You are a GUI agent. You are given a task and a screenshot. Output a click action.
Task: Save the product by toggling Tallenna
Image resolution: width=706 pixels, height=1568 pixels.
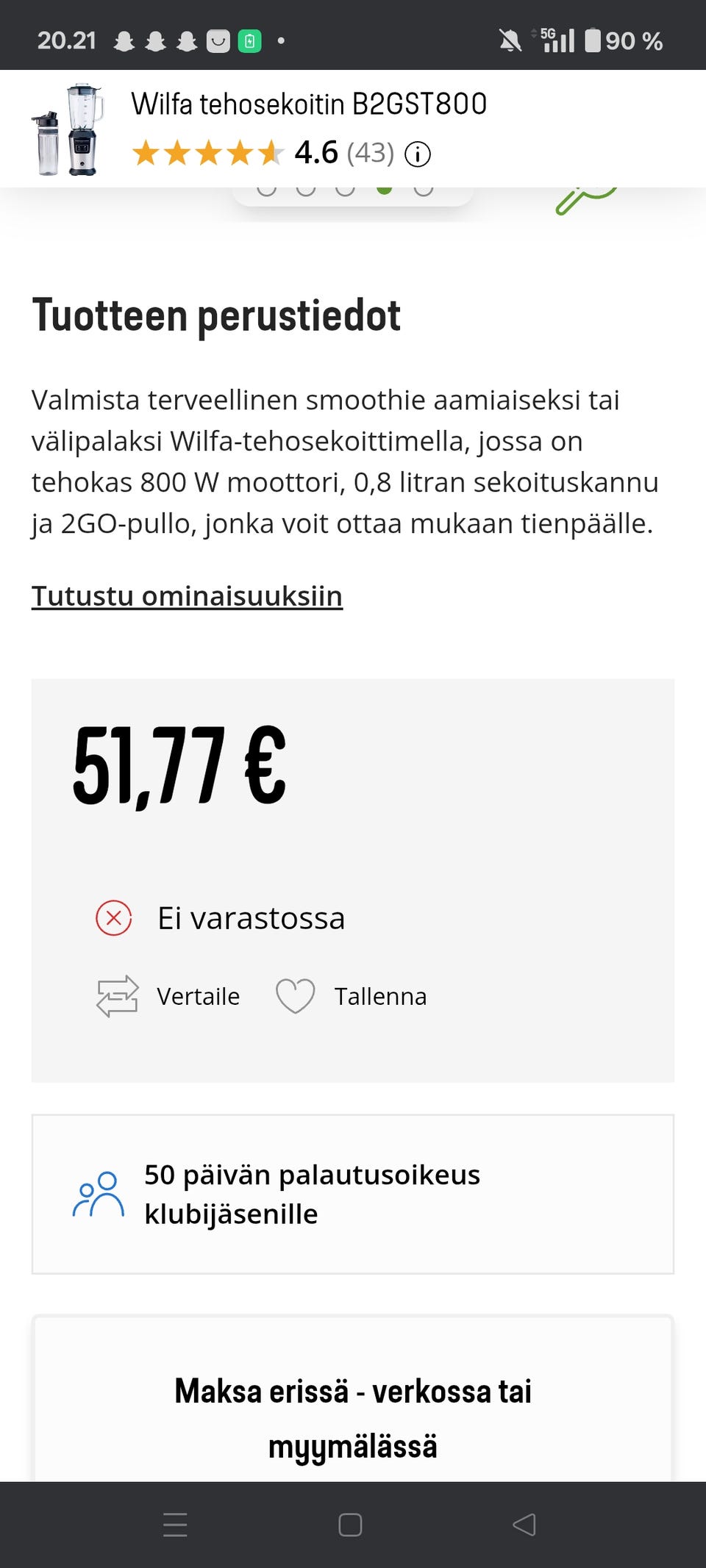(380, 996)
